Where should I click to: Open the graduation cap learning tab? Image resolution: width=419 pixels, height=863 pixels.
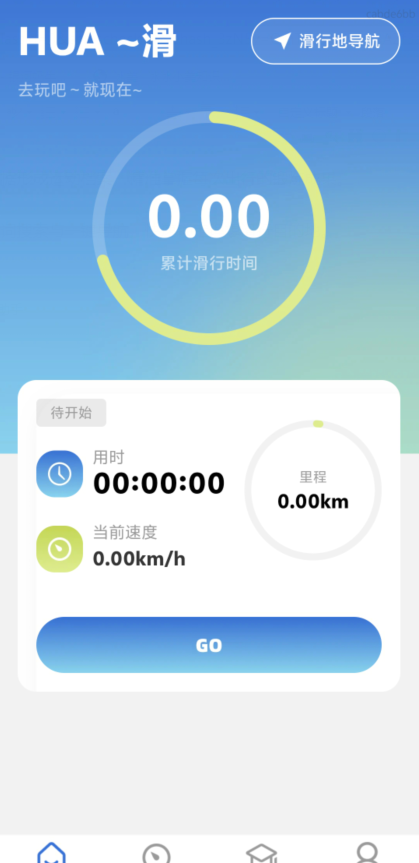pos(262,854)
